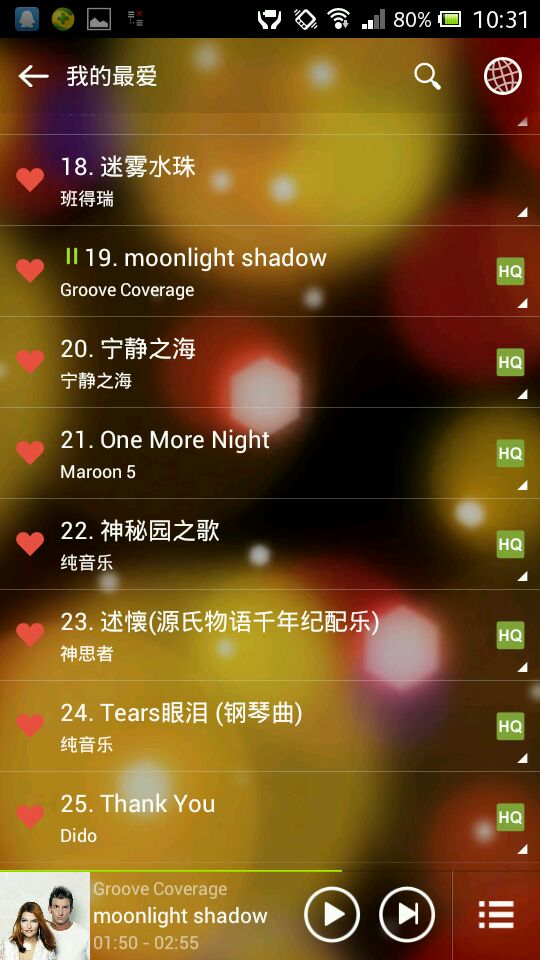
Task: Remove heart from 22. 神秘园之歌
Action: click(x=29, y=544)
